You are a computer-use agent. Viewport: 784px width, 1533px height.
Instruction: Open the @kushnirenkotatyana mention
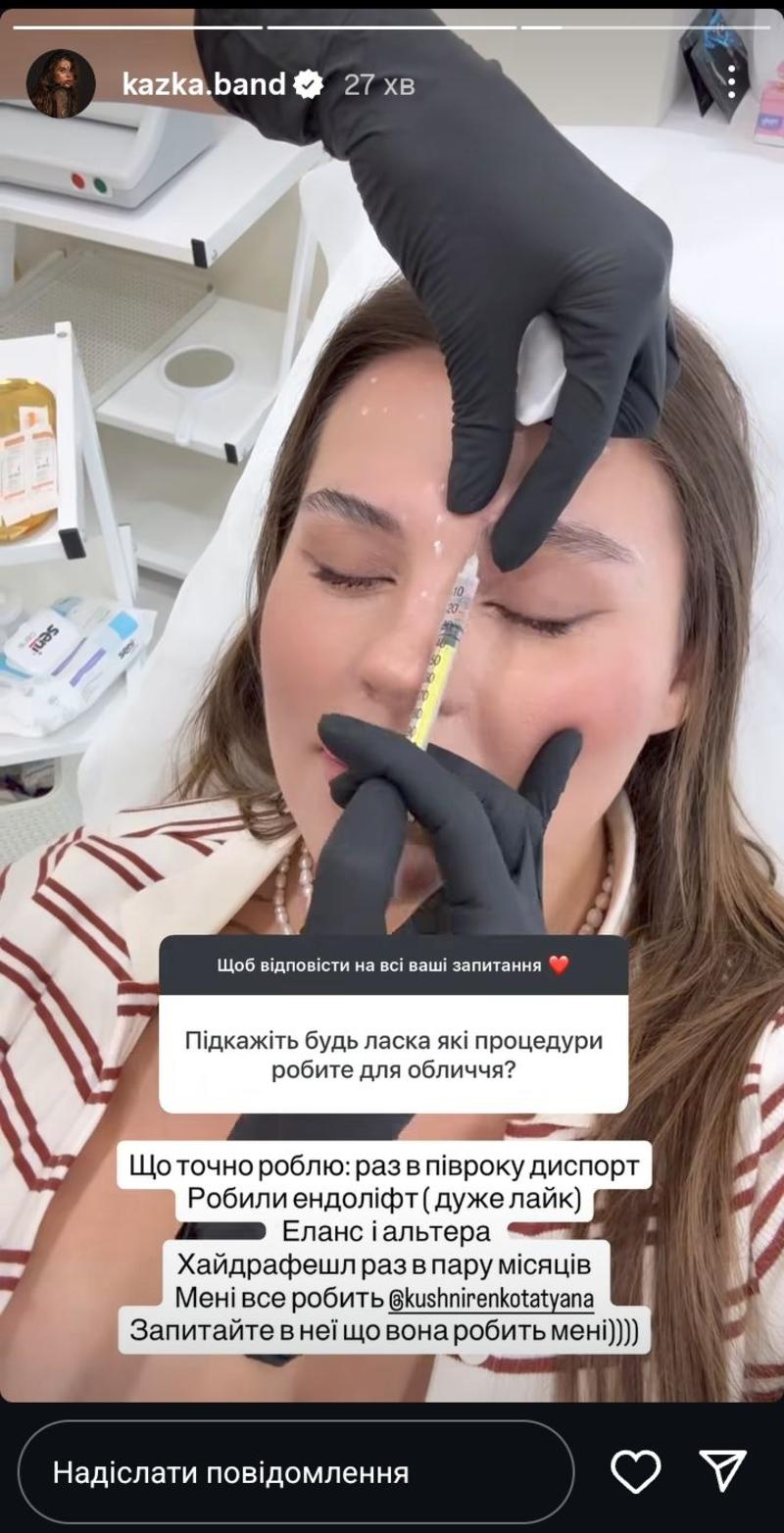click(490, 1300)
